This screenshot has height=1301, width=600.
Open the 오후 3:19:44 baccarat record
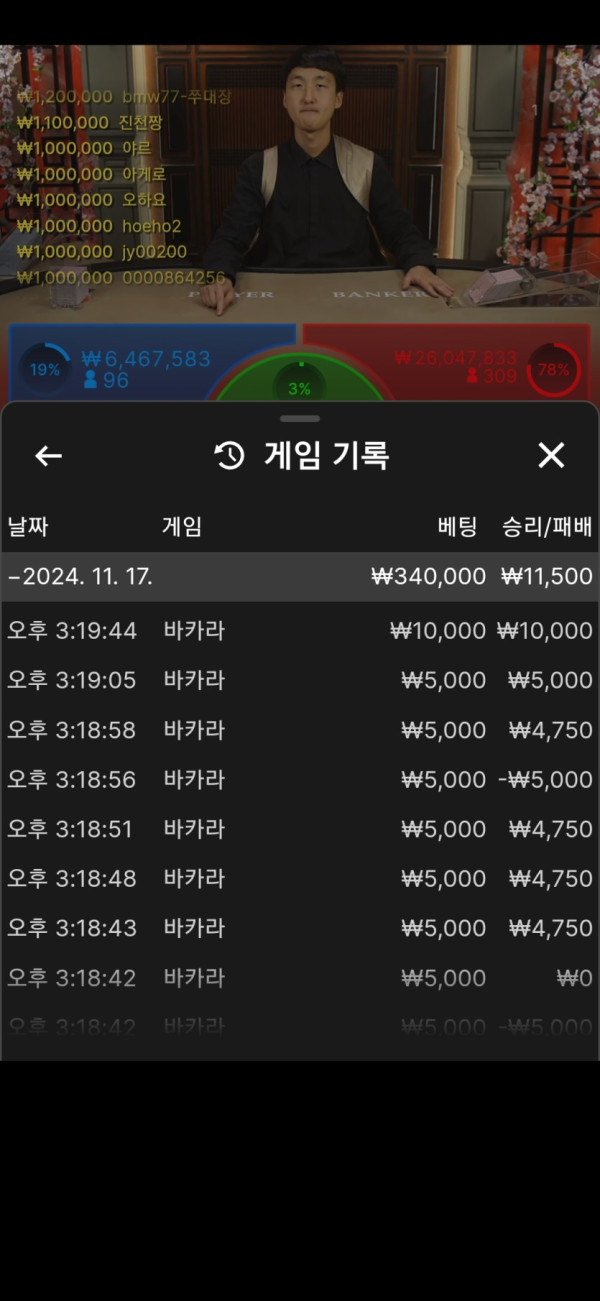(x=300, y=631)
